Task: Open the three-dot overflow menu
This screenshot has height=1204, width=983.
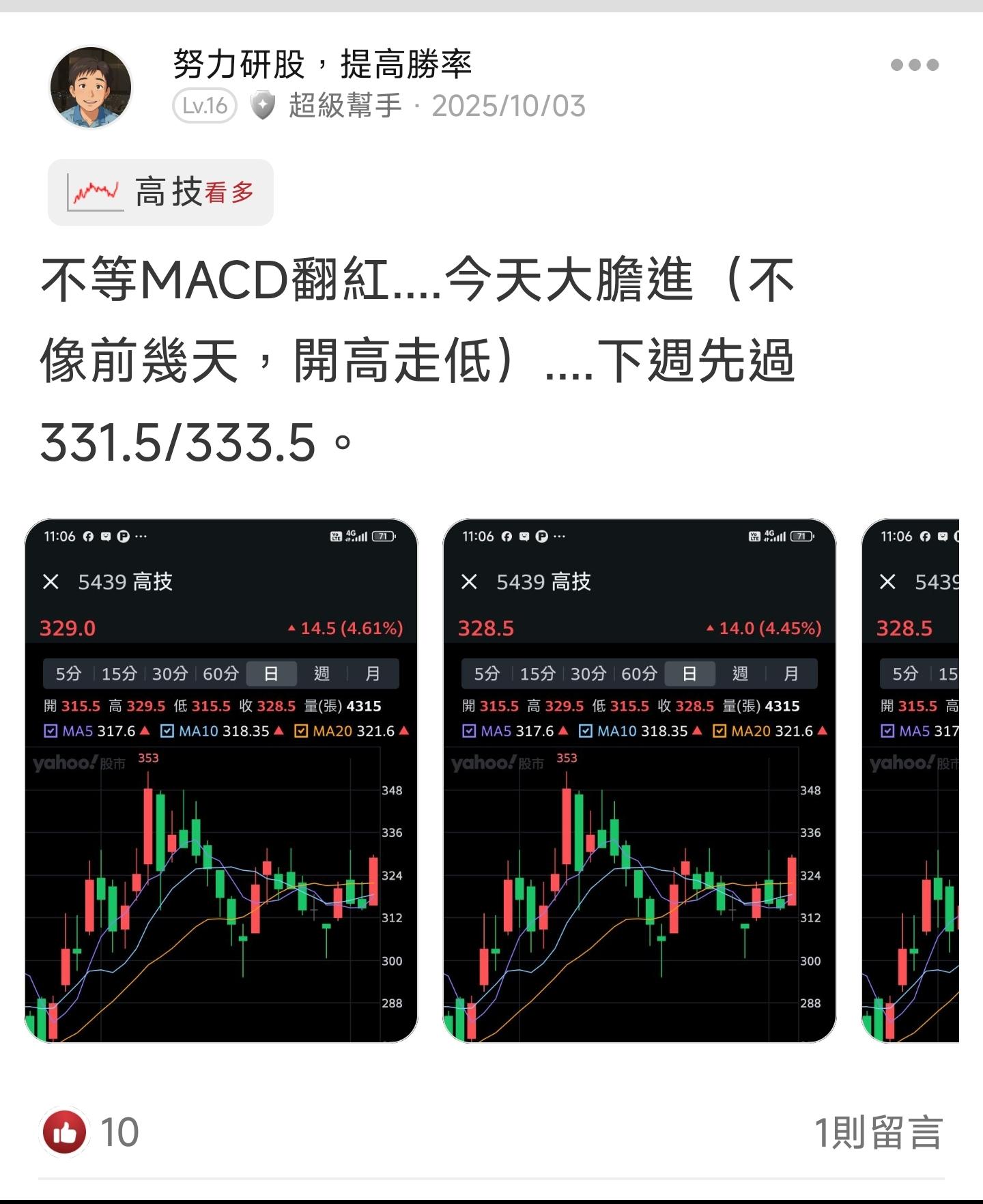Action: coord(914,65)
